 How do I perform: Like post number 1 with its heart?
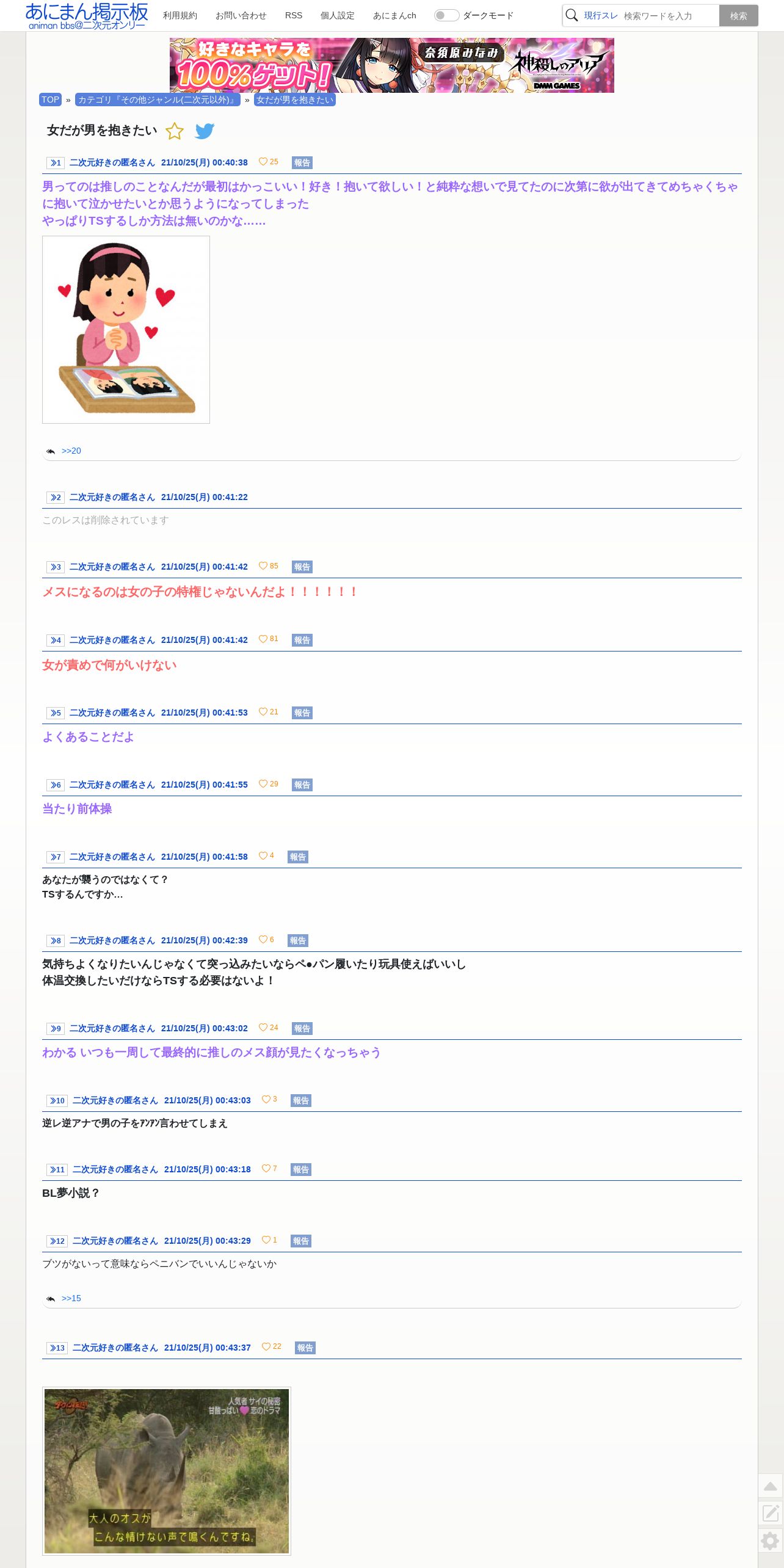click(x=263, y=162)
